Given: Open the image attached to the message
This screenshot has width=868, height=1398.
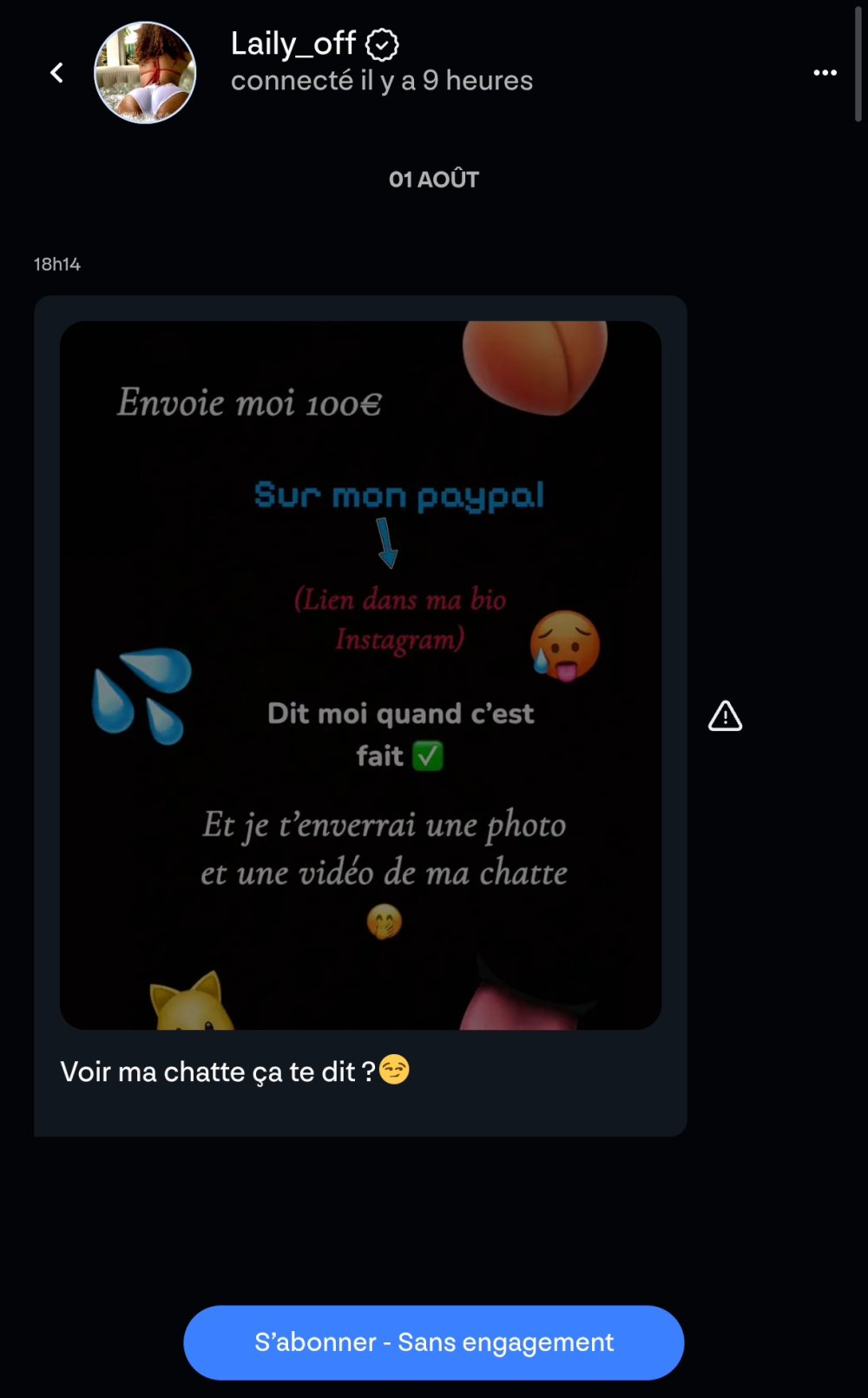Looking at the screenshot, I should coord(360,675).
